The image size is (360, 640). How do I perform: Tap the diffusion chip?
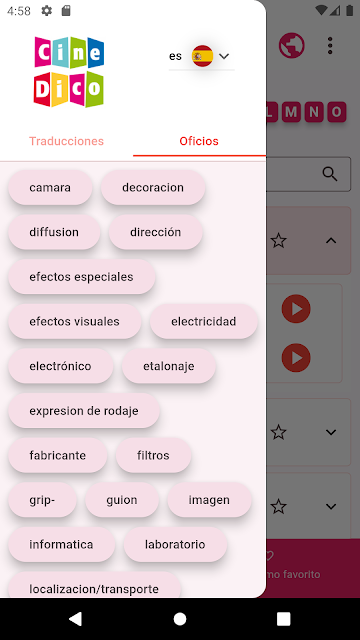coord(54,232)
